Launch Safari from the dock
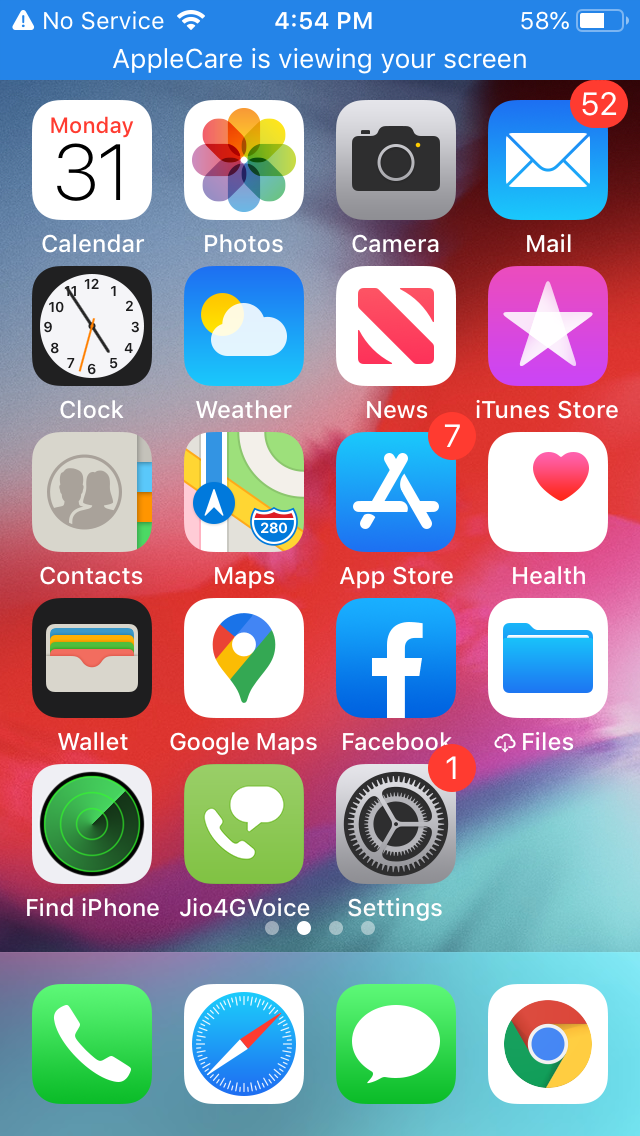This screenshot has height=1136, width=640. point(244,1044)
